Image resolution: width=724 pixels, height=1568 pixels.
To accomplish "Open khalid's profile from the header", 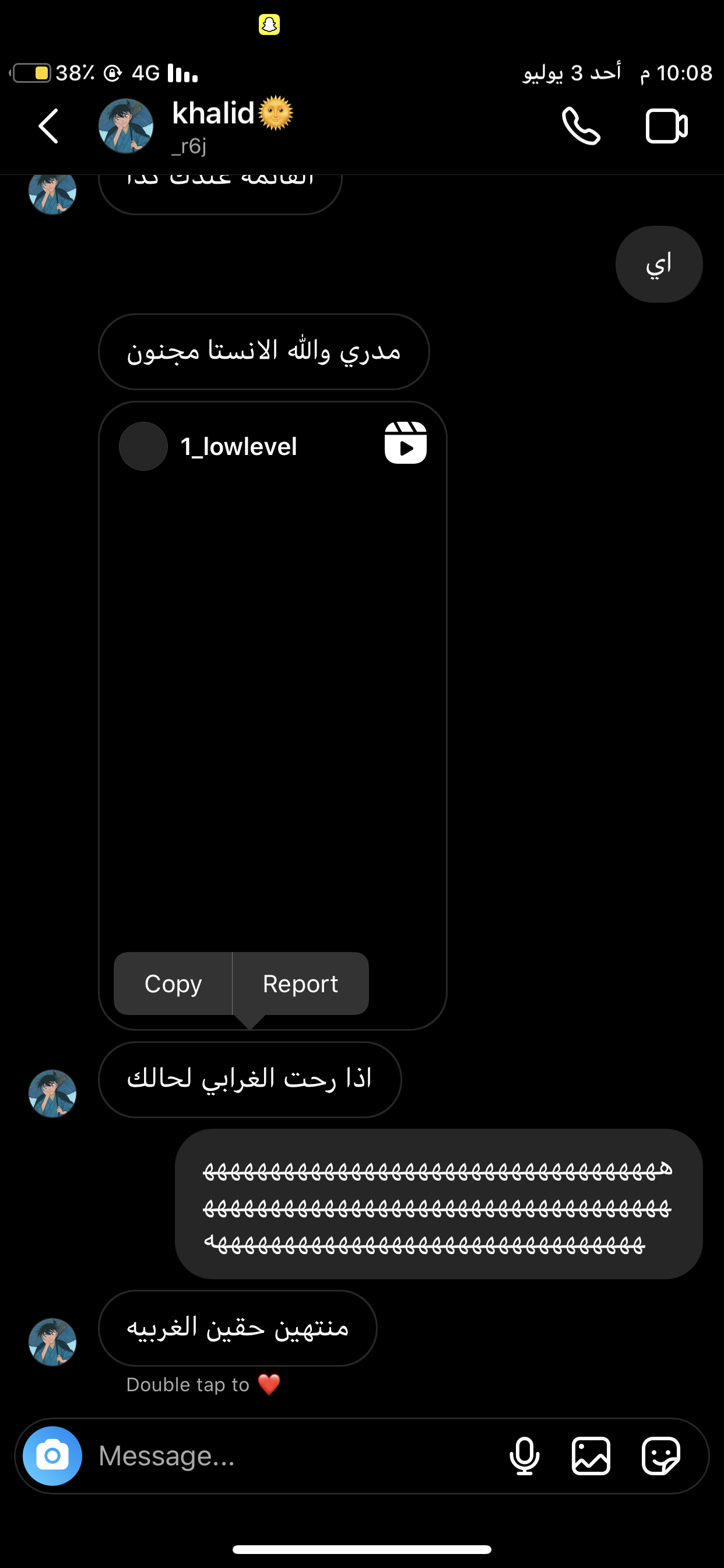I will [213, 127].
